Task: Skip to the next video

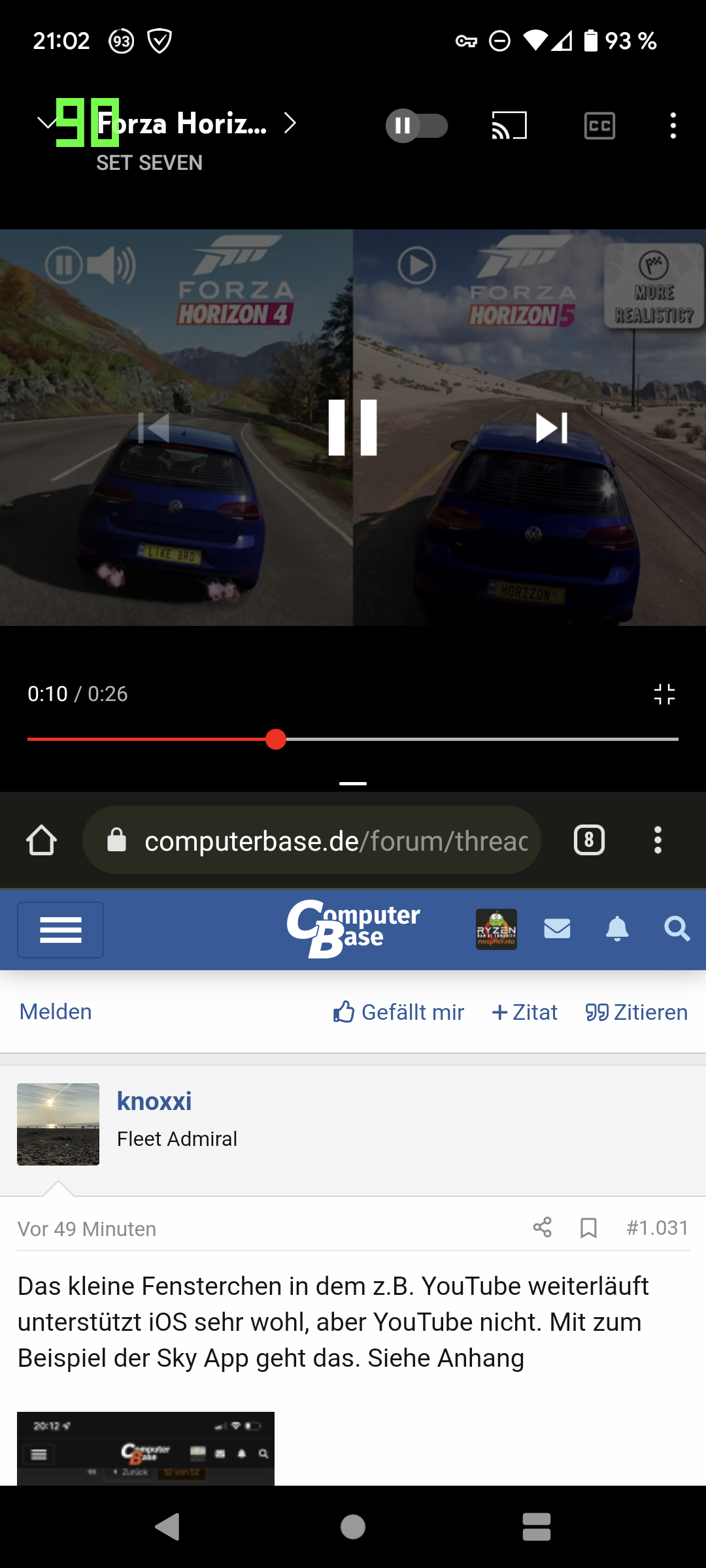Action: [x=551, y=429]
